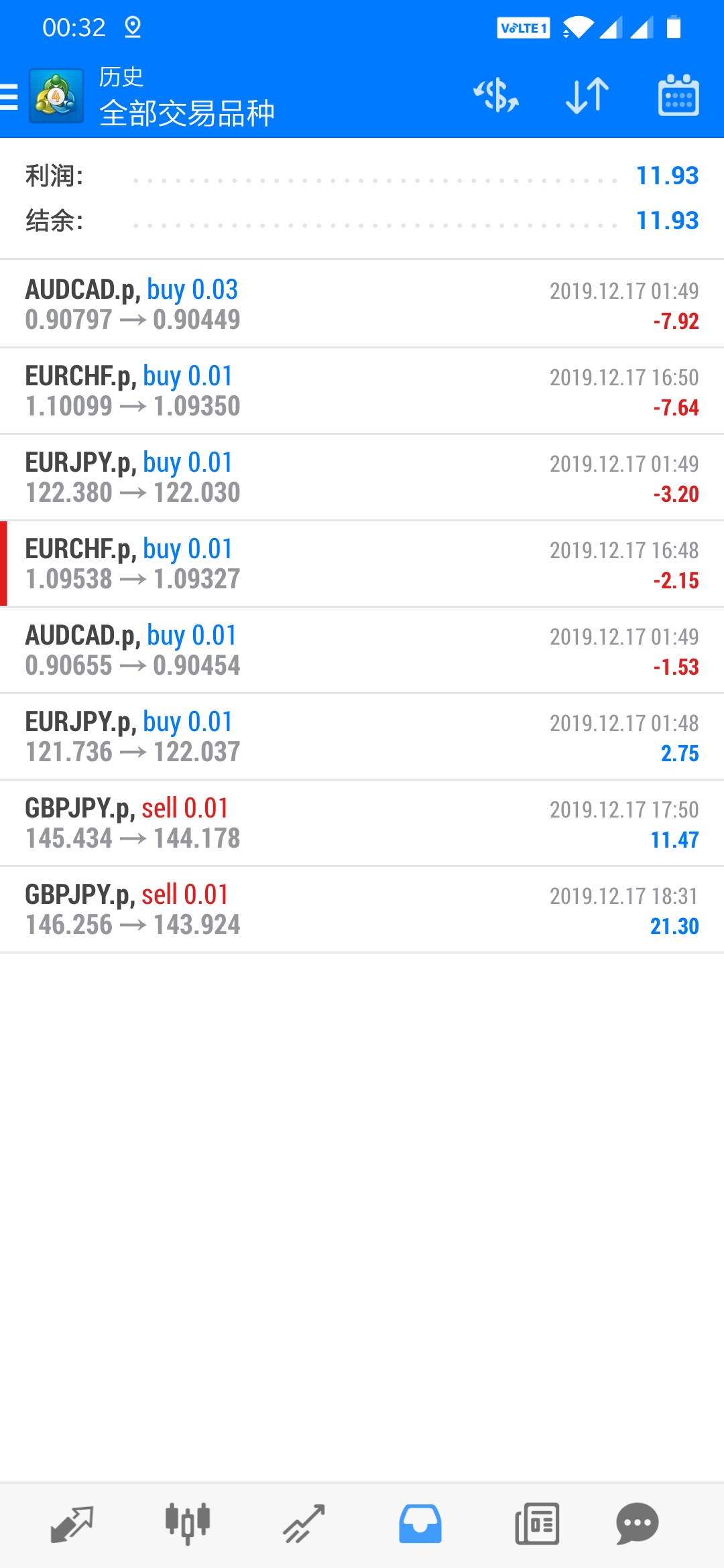
Task: Open AUDCAD.p buy 0.03 trade with -7.92
Action: (x=362, y=304)
